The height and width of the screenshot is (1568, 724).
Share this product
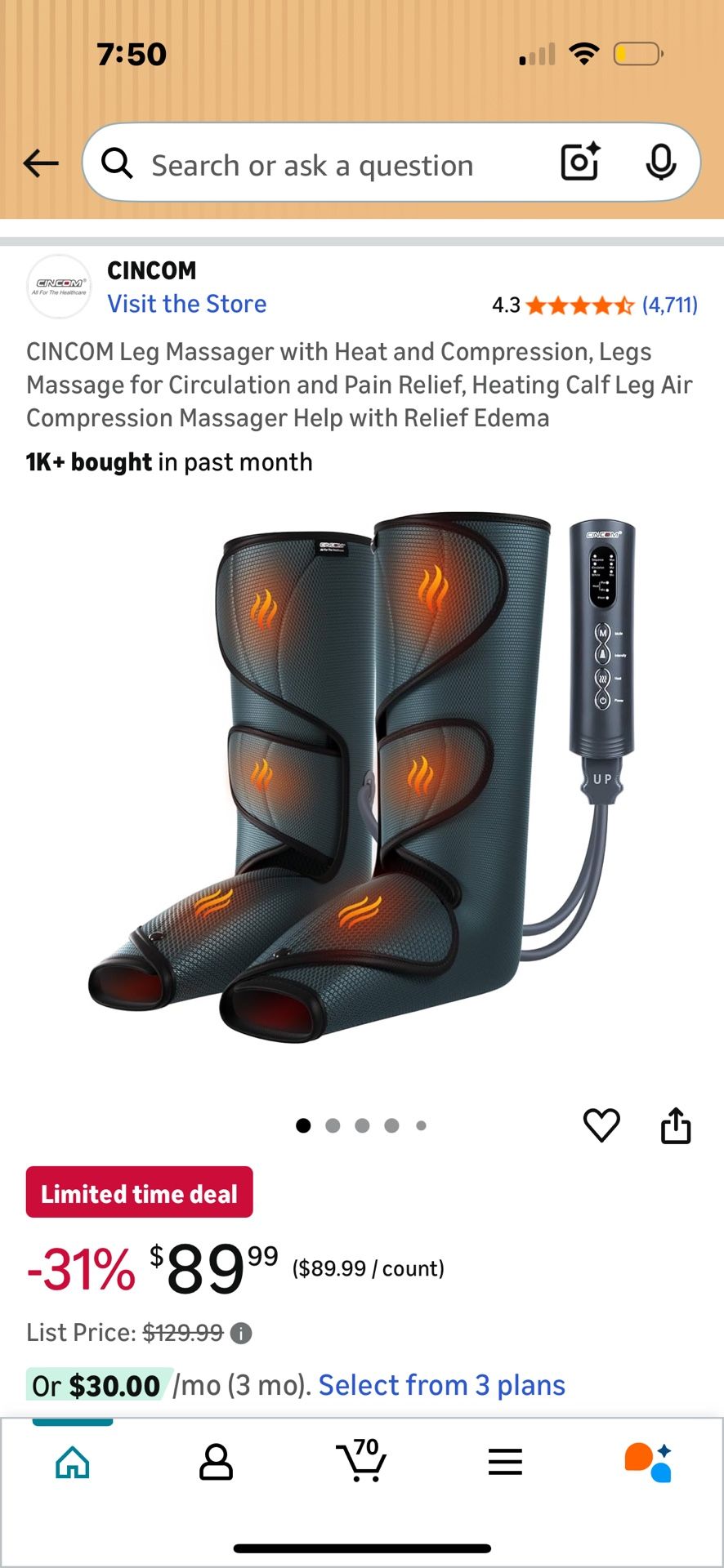coord(676,1125)
